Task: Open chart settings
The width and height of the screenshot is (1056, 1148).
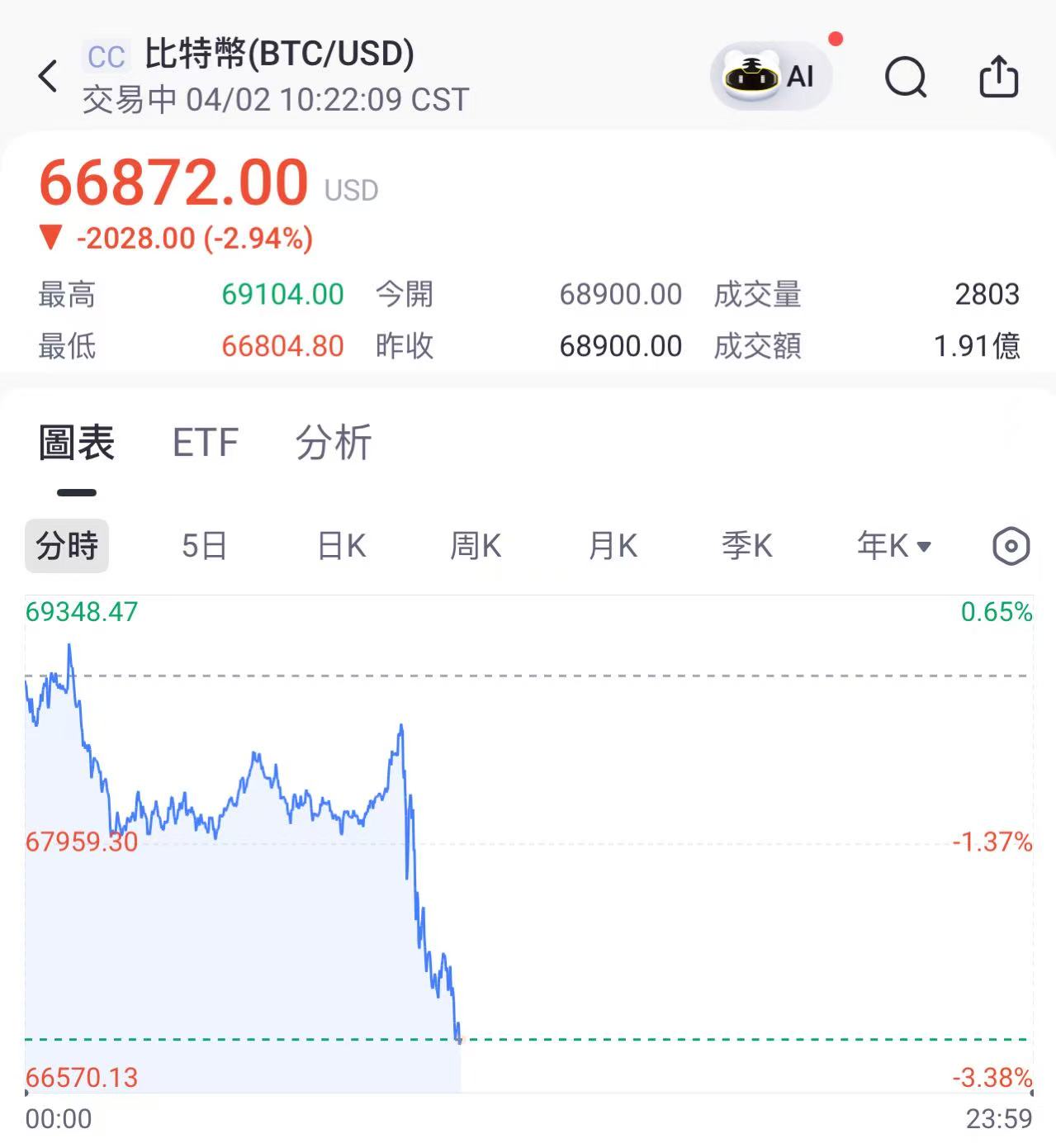Action: [1011, 546]
